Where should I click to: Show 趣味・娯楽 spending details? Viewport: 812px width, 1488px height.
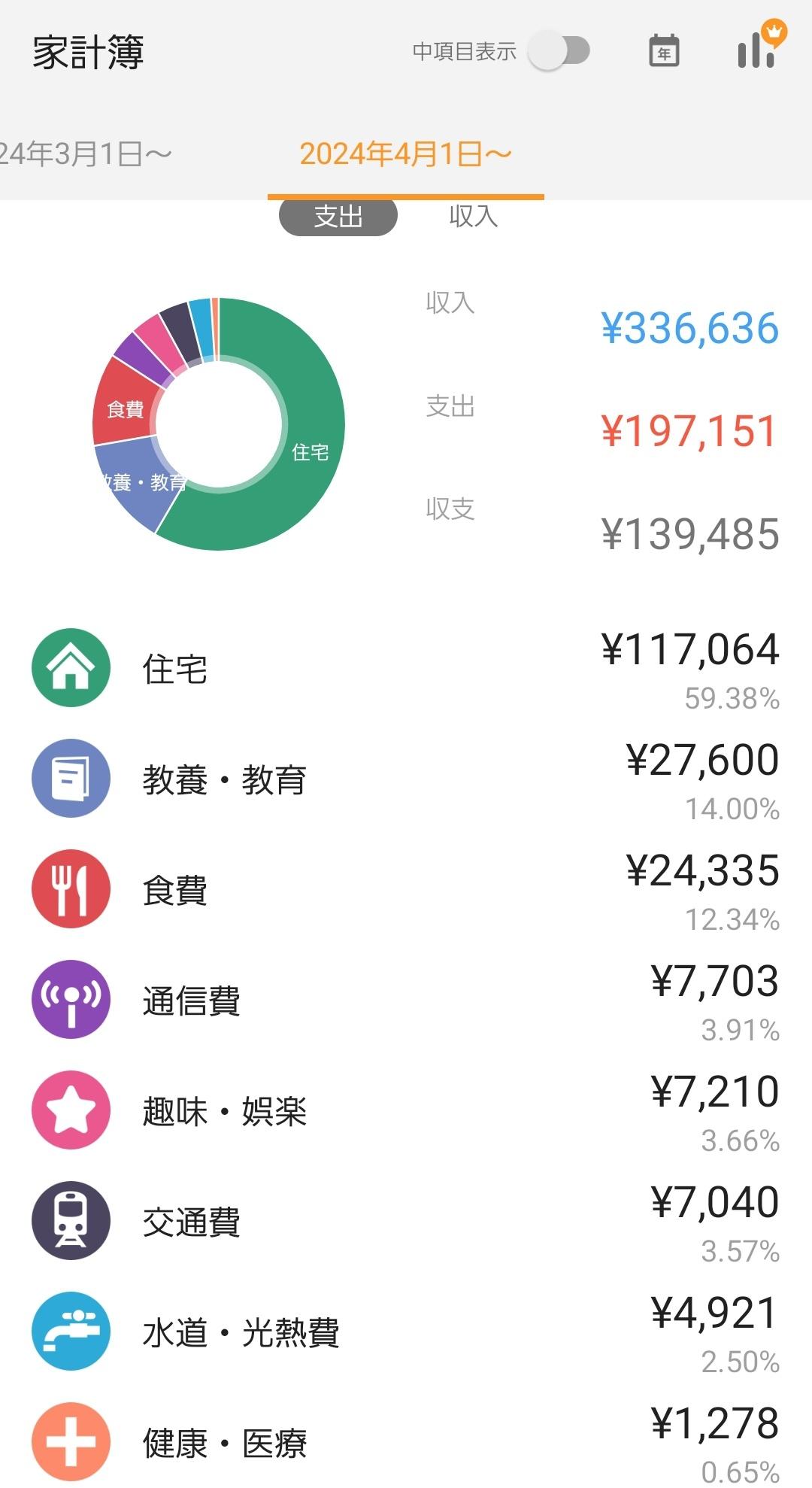[x=406, y=1110]
